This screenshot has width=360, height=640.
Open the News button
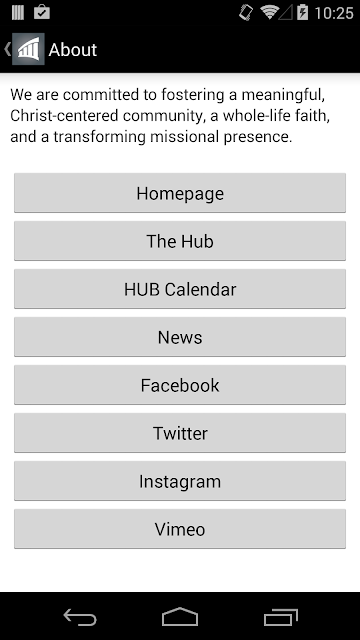coord(180,337)
